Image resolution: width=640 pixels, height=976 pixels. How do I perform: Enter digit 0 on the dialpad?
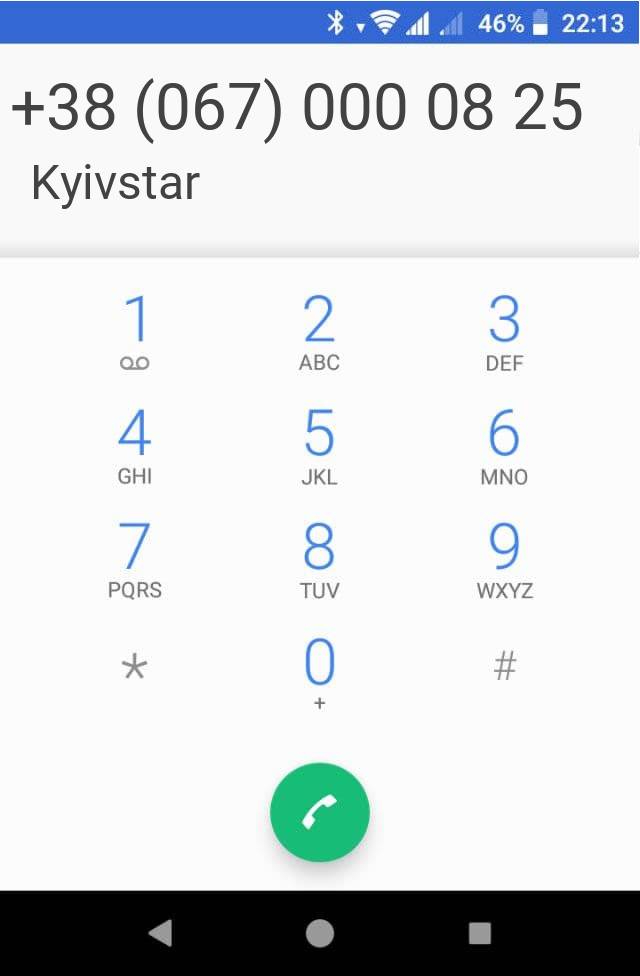point(319,672)
